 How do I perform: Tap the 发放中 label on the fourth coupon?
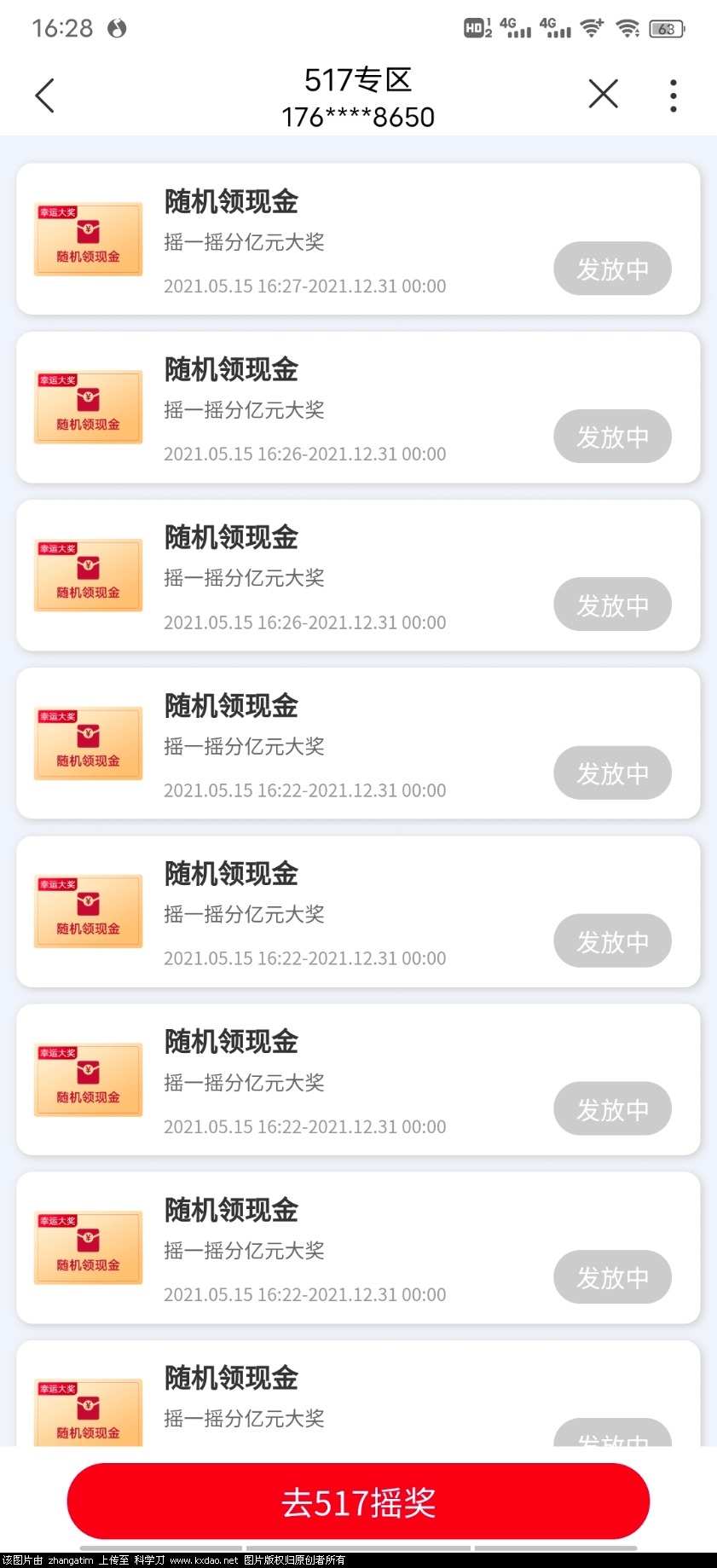pyautogui.click(x=612, y=773)
